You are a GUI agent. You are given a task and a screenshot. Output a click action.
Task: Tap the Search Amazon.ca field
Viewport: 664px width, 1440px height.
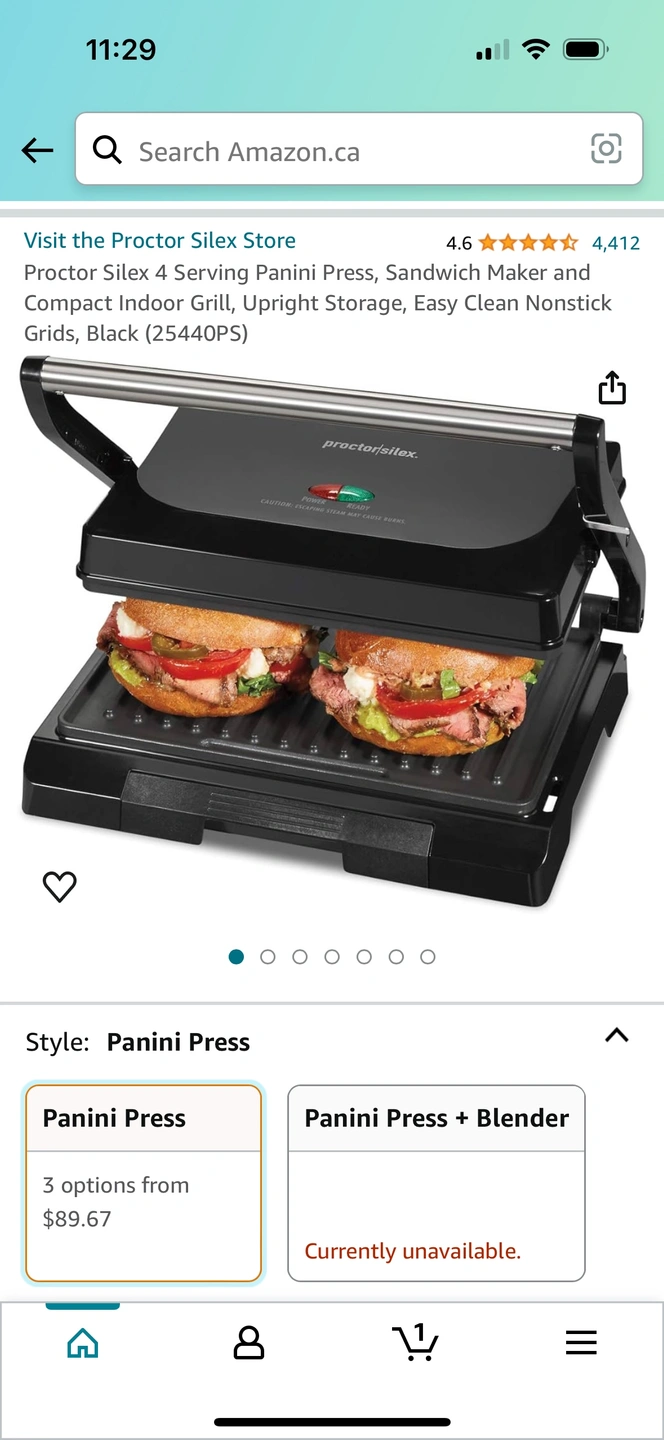[x=340, y=151]
